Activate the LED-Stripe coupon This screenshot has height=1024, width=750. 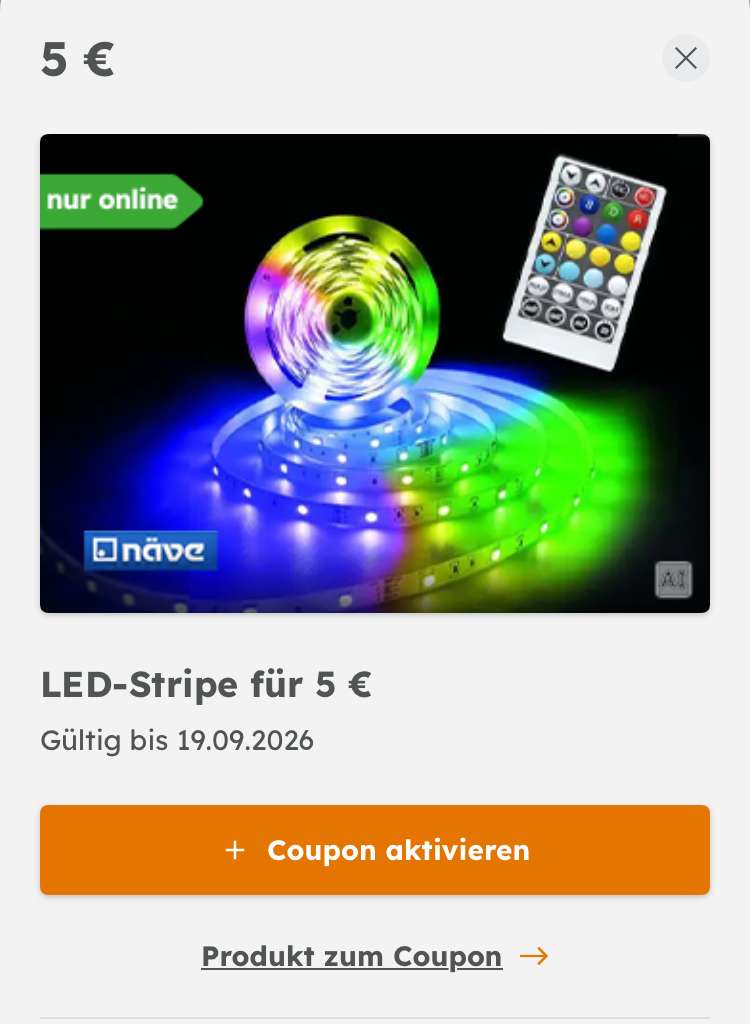[375, 850]
